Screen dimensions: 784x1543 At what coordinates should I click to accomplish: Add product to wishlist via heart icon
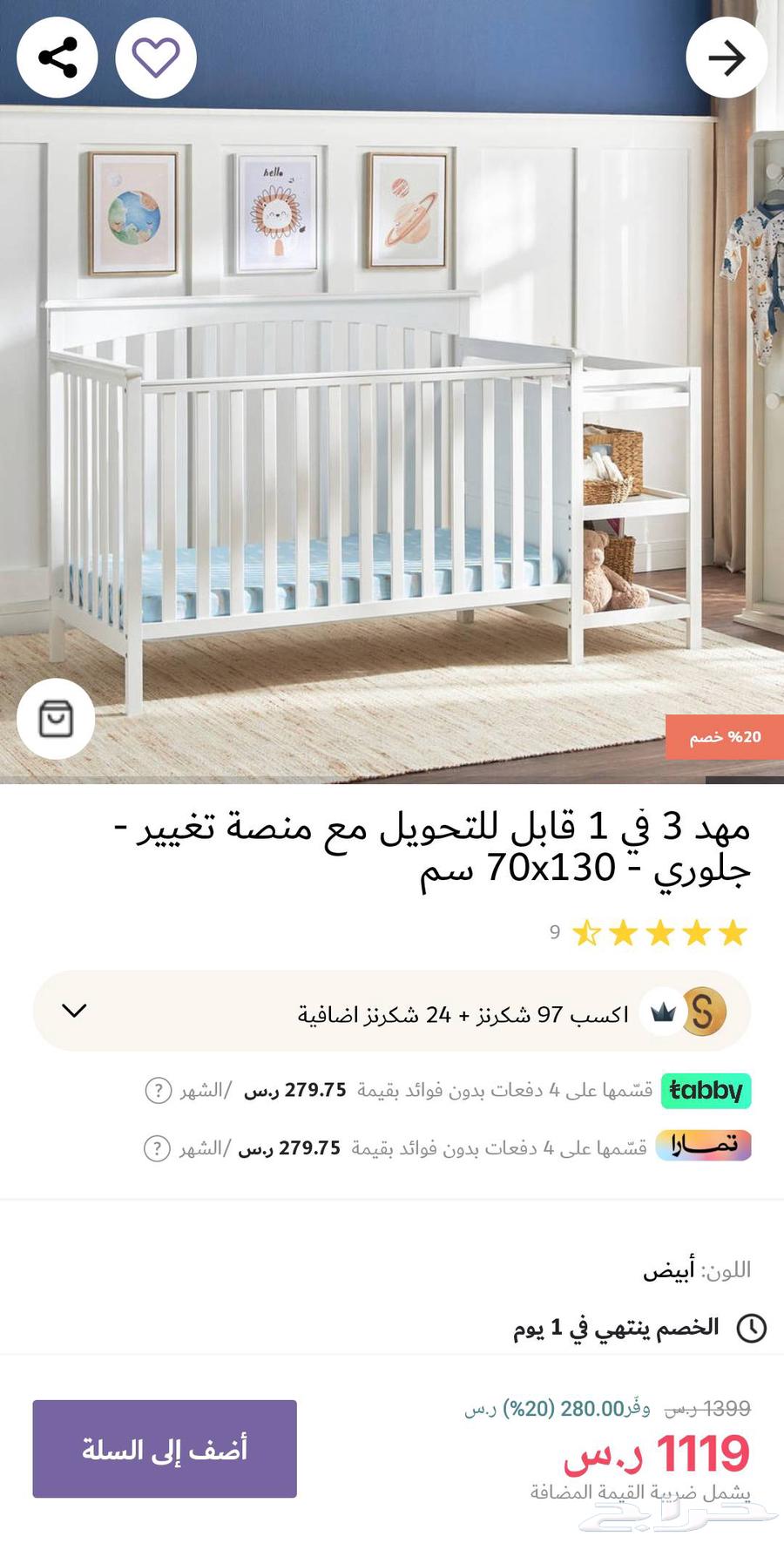click(155, 58)
